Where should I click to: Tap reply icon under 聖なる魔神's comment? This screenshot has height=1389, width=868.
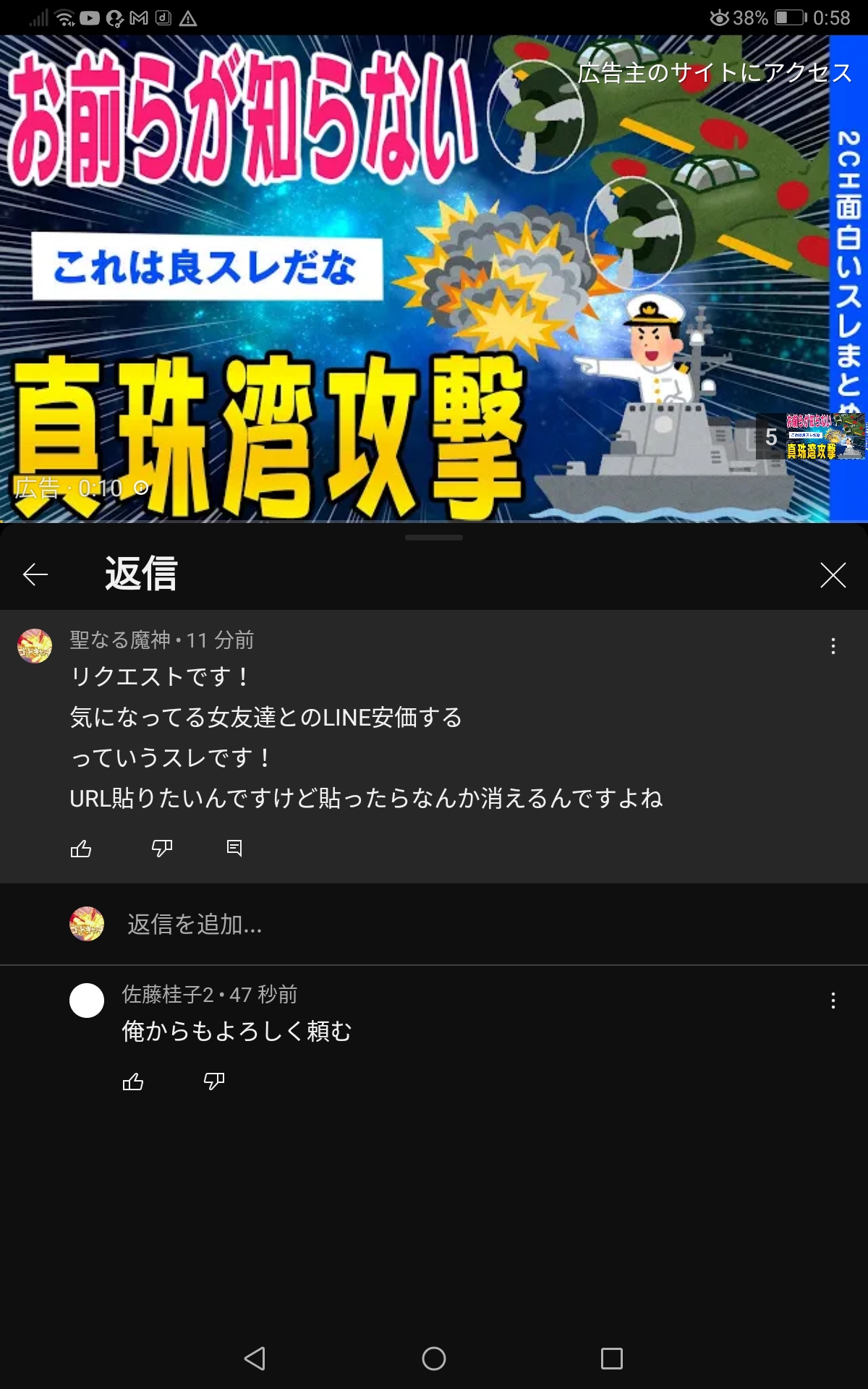pos(234,849)
